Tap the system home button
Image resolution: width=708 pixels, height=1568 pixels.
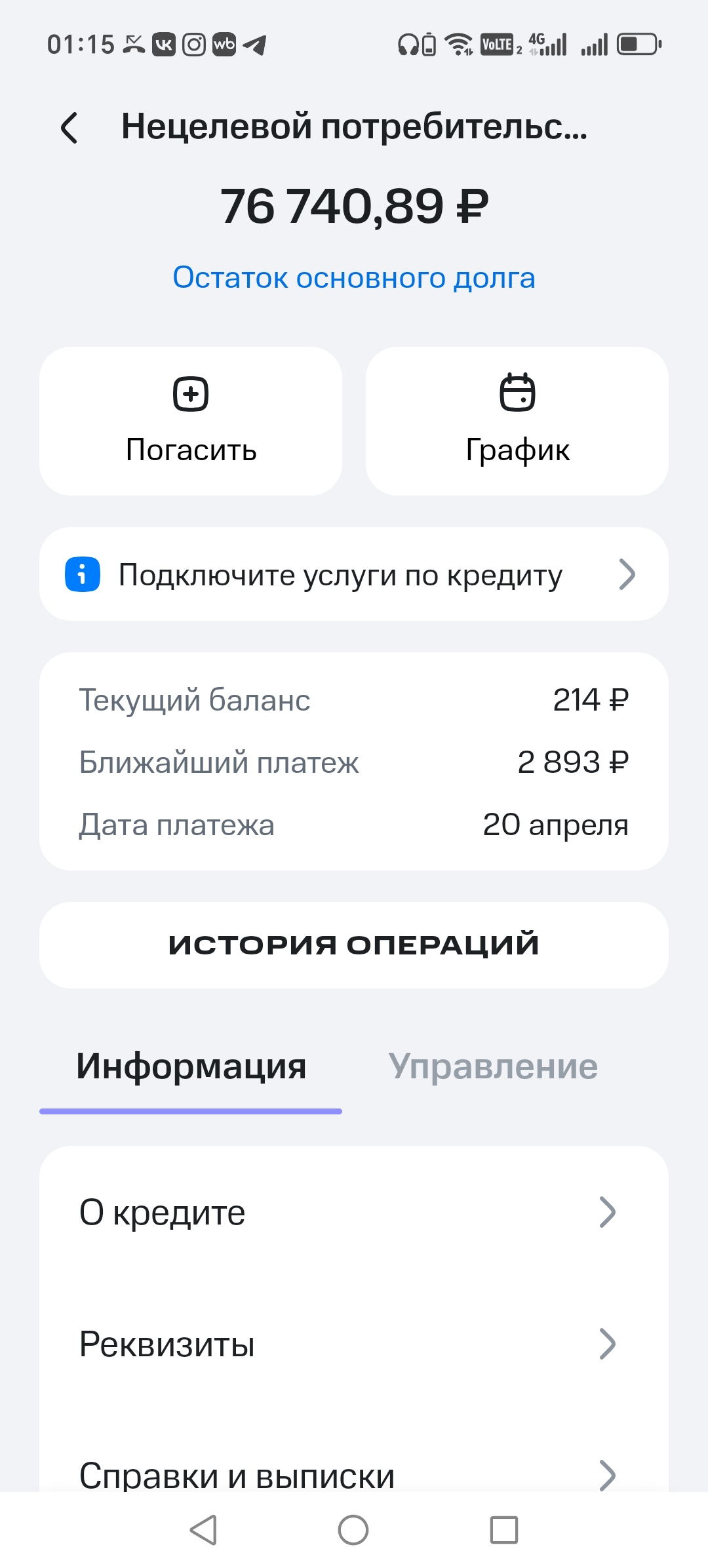[353, 1530]
